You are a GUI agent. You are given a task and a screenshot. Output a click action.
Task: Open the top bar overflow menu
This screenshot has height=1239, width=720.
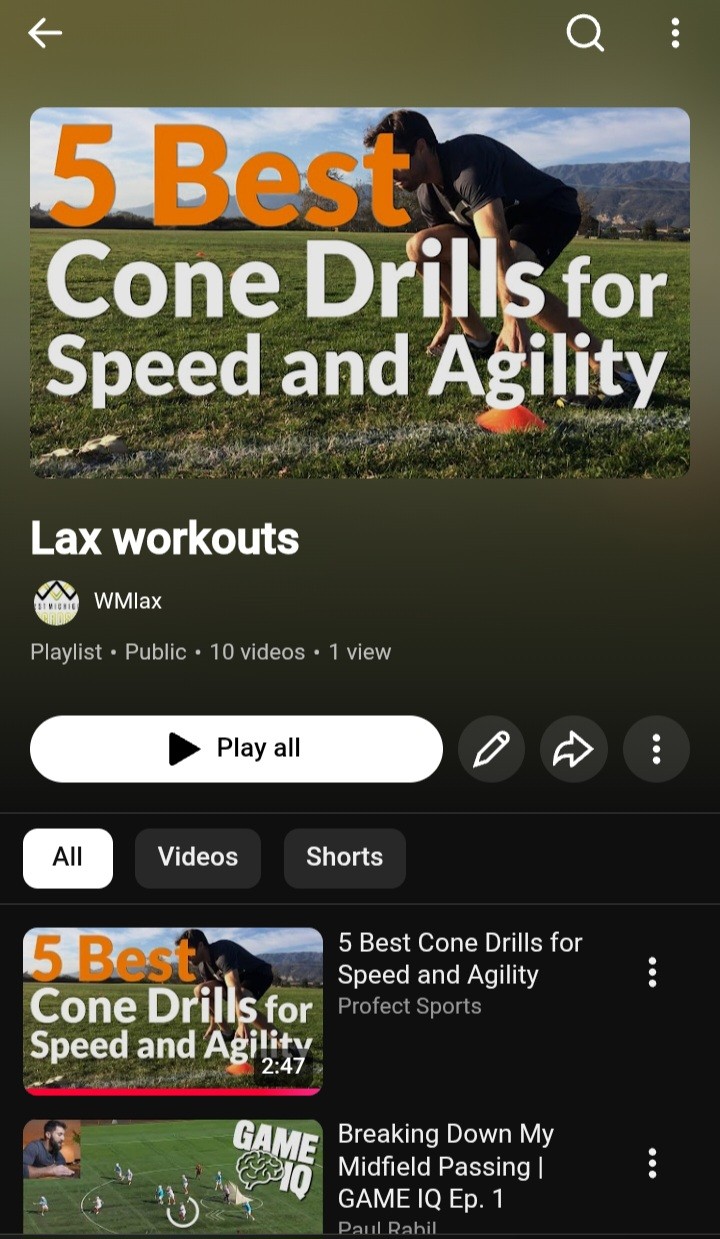675,33
